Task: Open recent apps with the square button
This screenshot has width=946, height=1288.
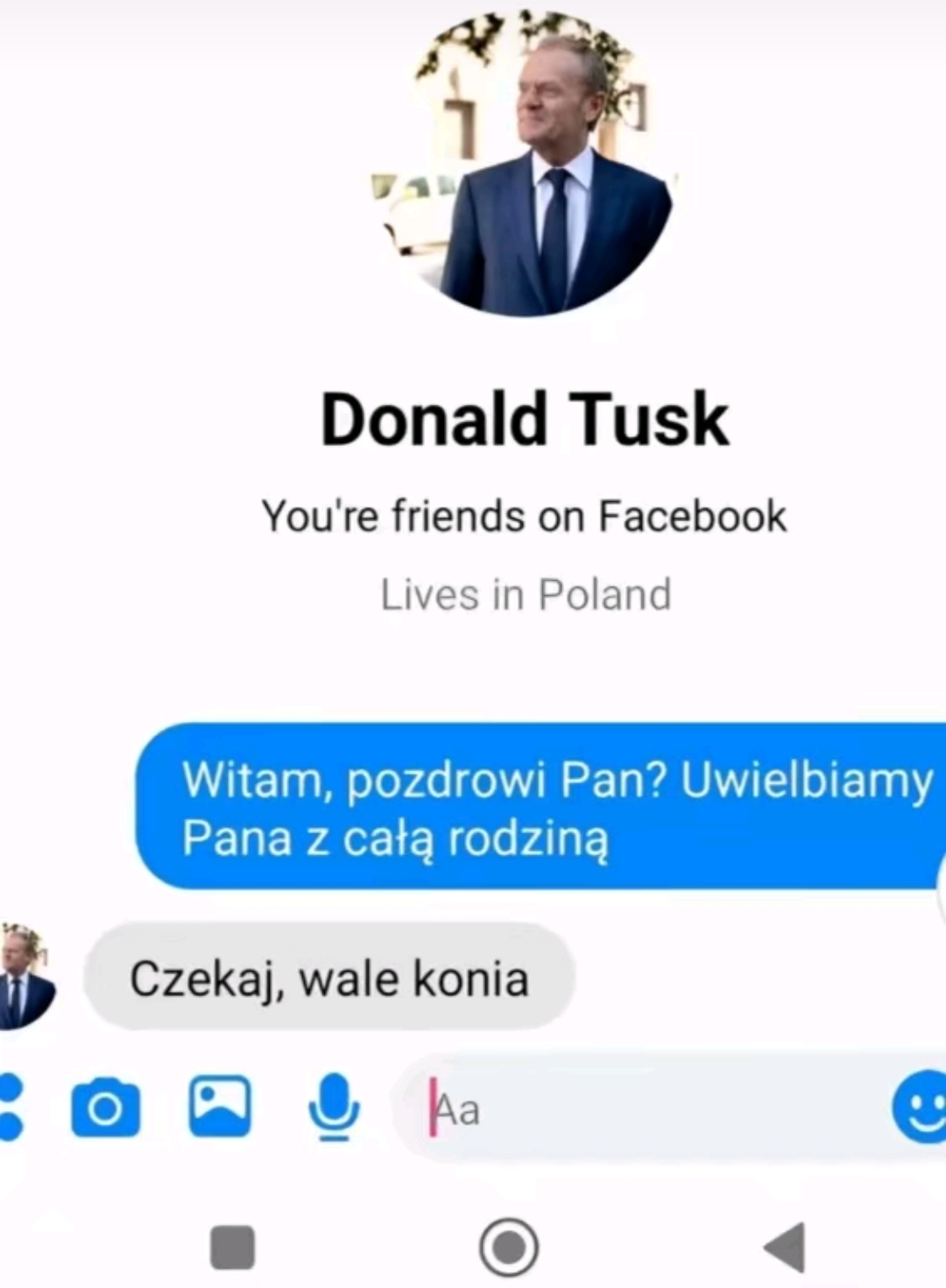Action: click(x=233, y=1247)
